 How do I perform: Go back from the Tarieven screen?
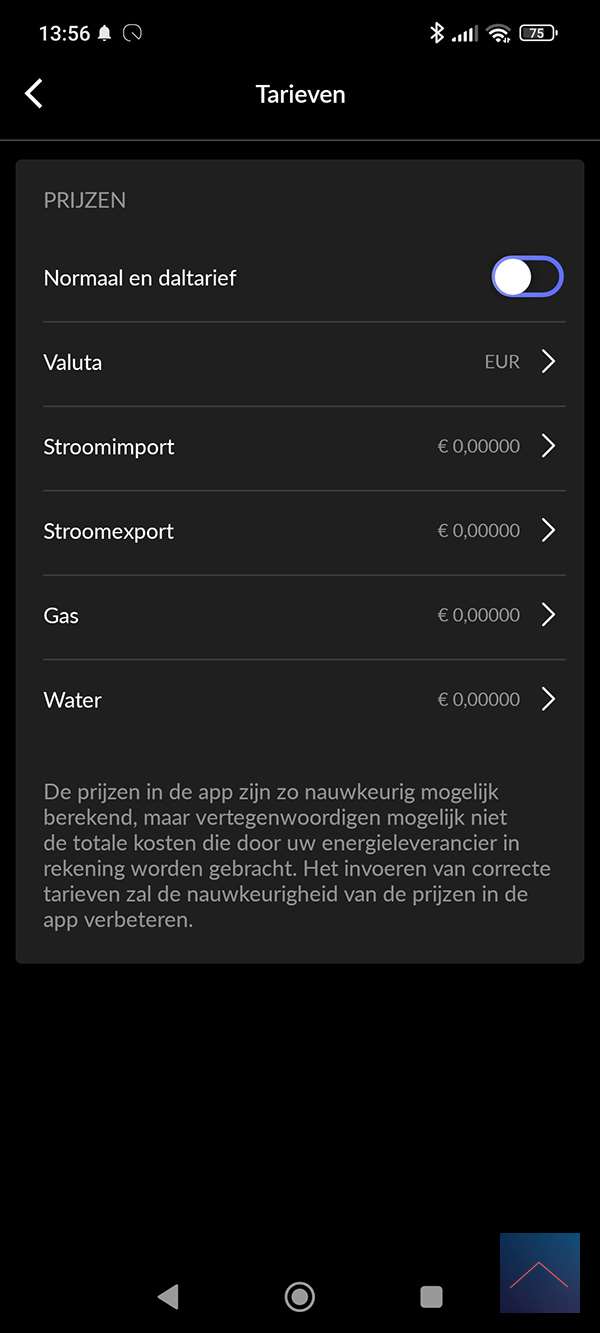point(34,94)
